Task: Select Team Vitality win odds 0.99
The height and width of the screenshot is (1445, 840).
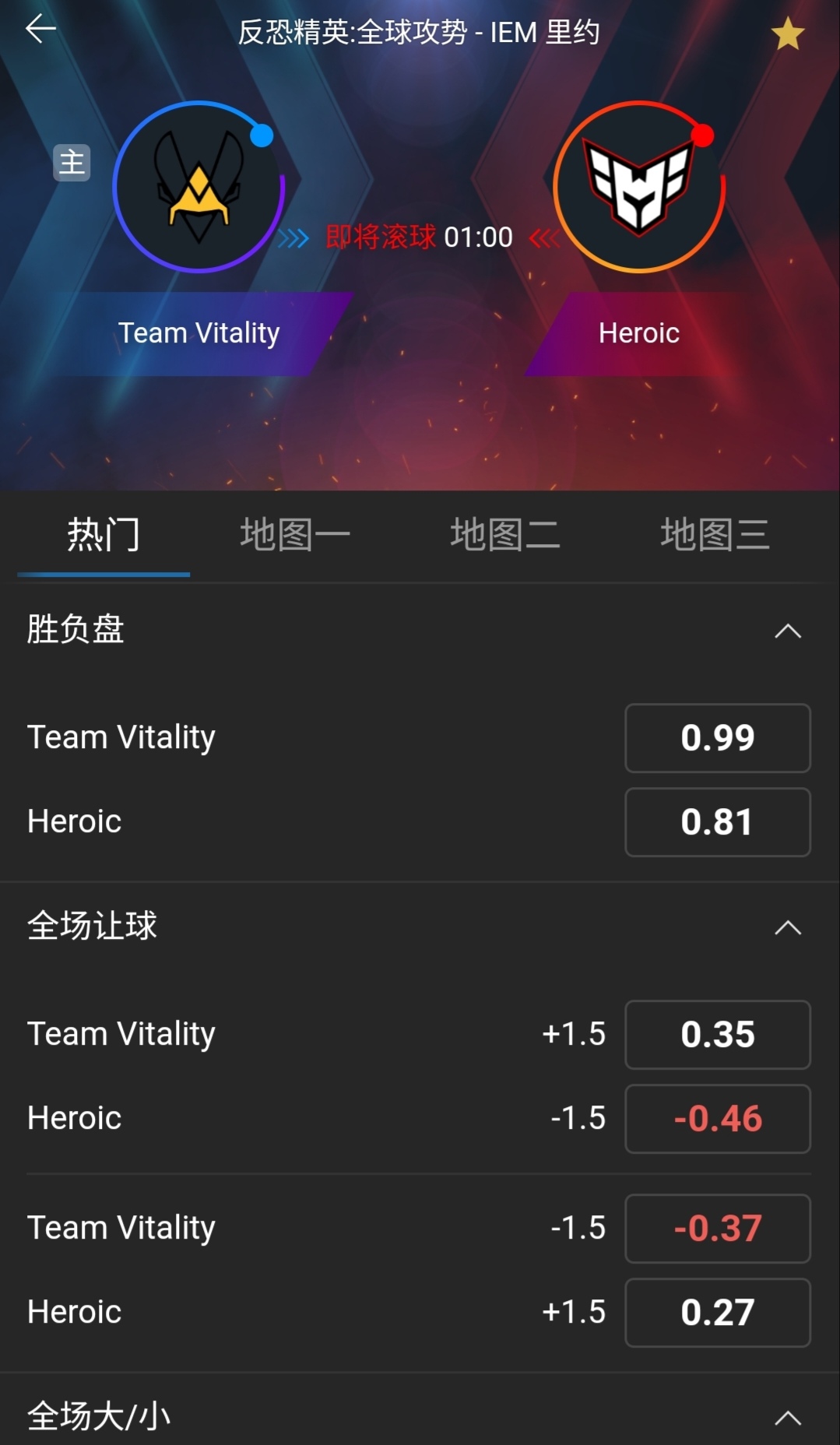Action: coord(717,738)
